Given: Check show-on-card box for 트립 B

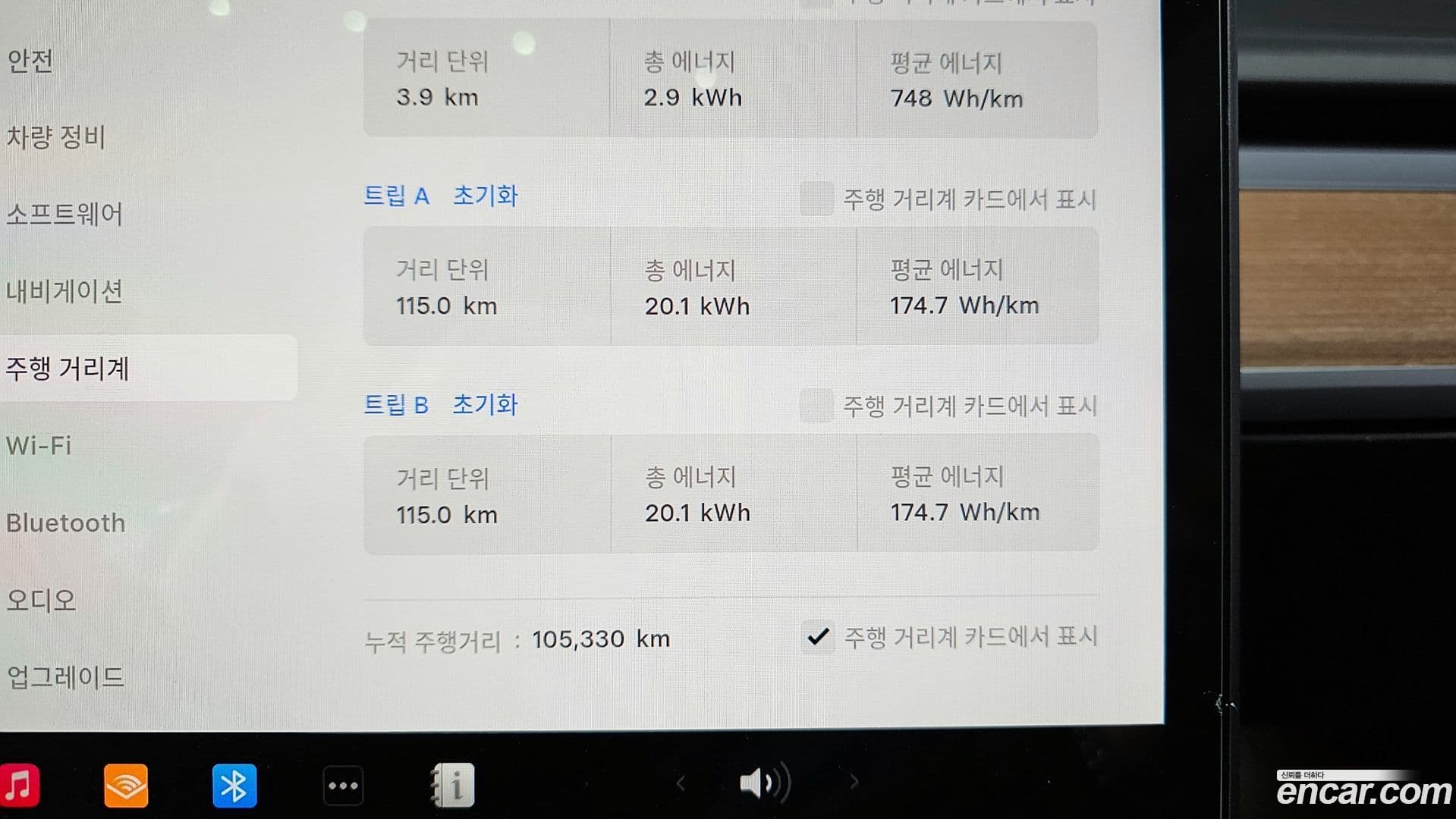Looking at the screenshot, I should click(x=816, y=406).
